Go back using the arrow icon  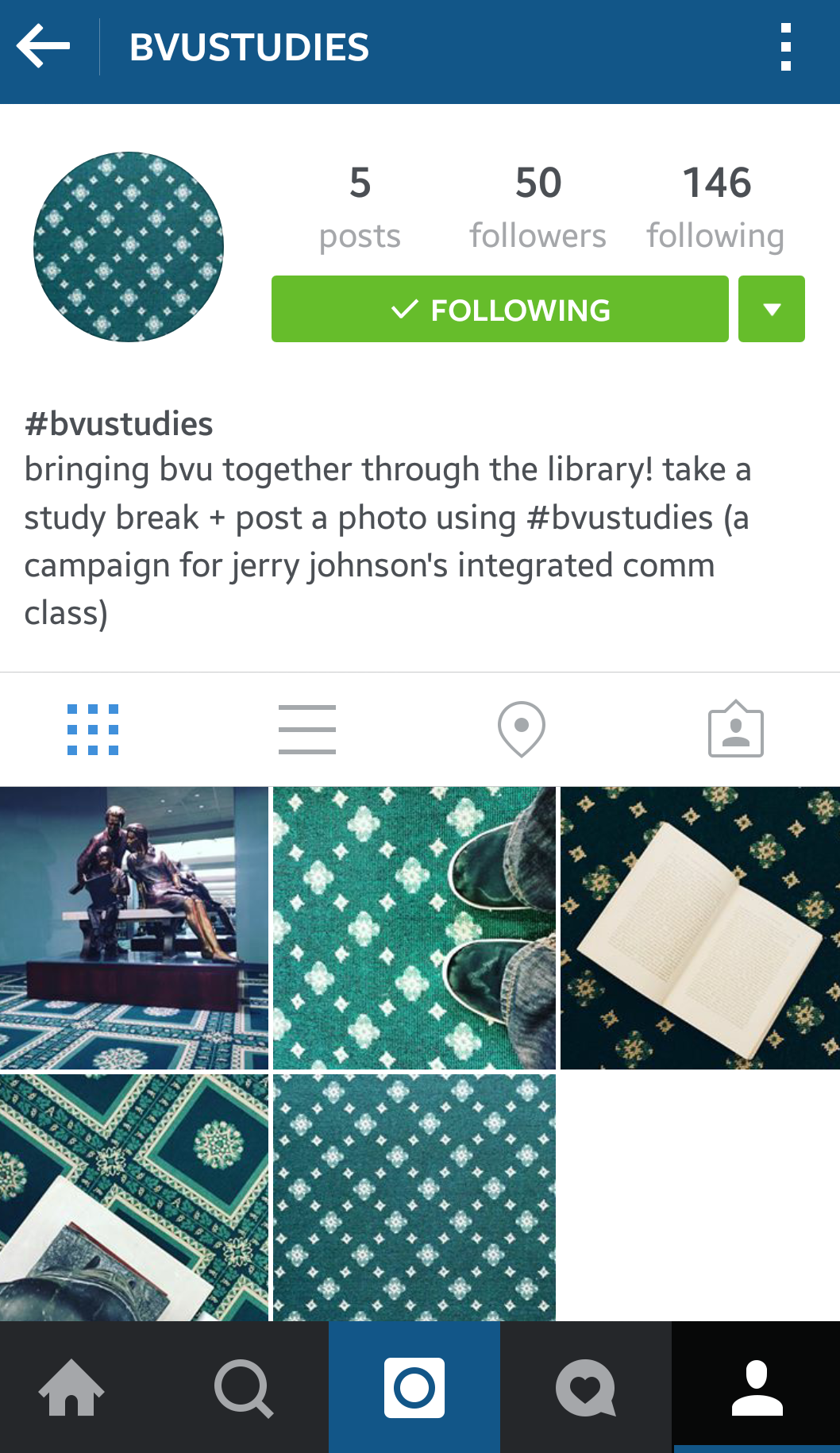[x=44, y=46]
